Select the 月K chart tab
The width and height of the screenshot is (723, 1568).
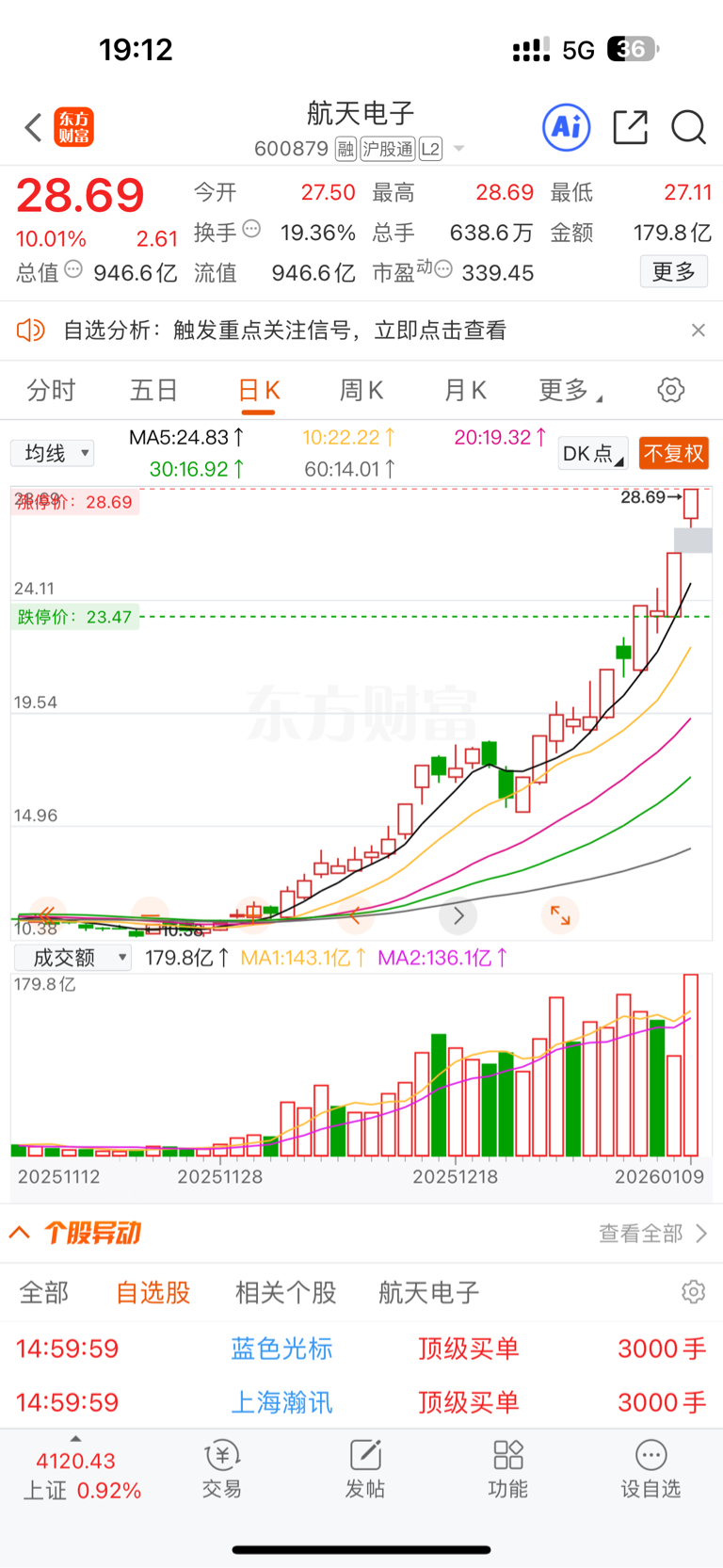[465, 390]
